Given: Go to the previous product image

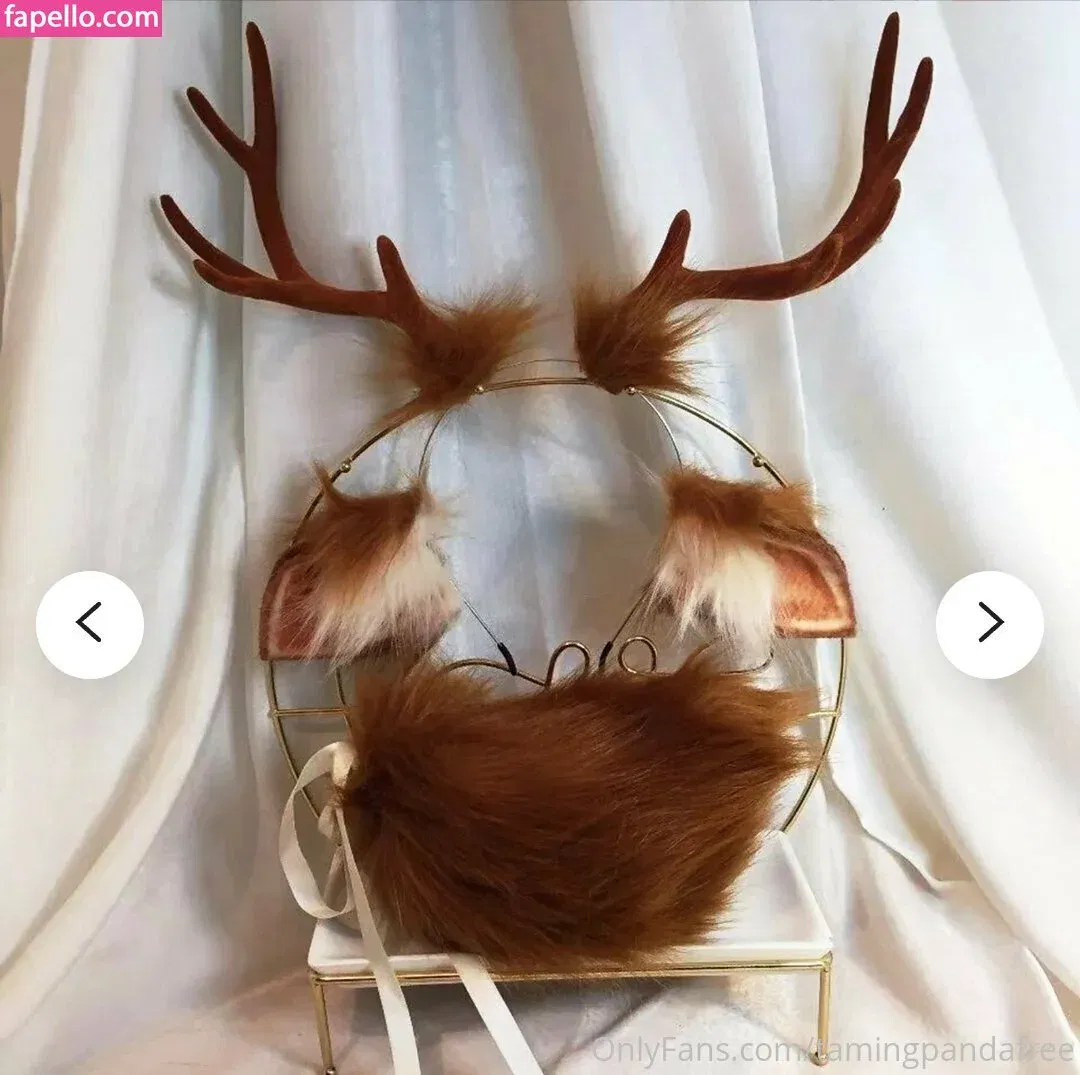Looking at the screenshot, I should coord(90,624).
